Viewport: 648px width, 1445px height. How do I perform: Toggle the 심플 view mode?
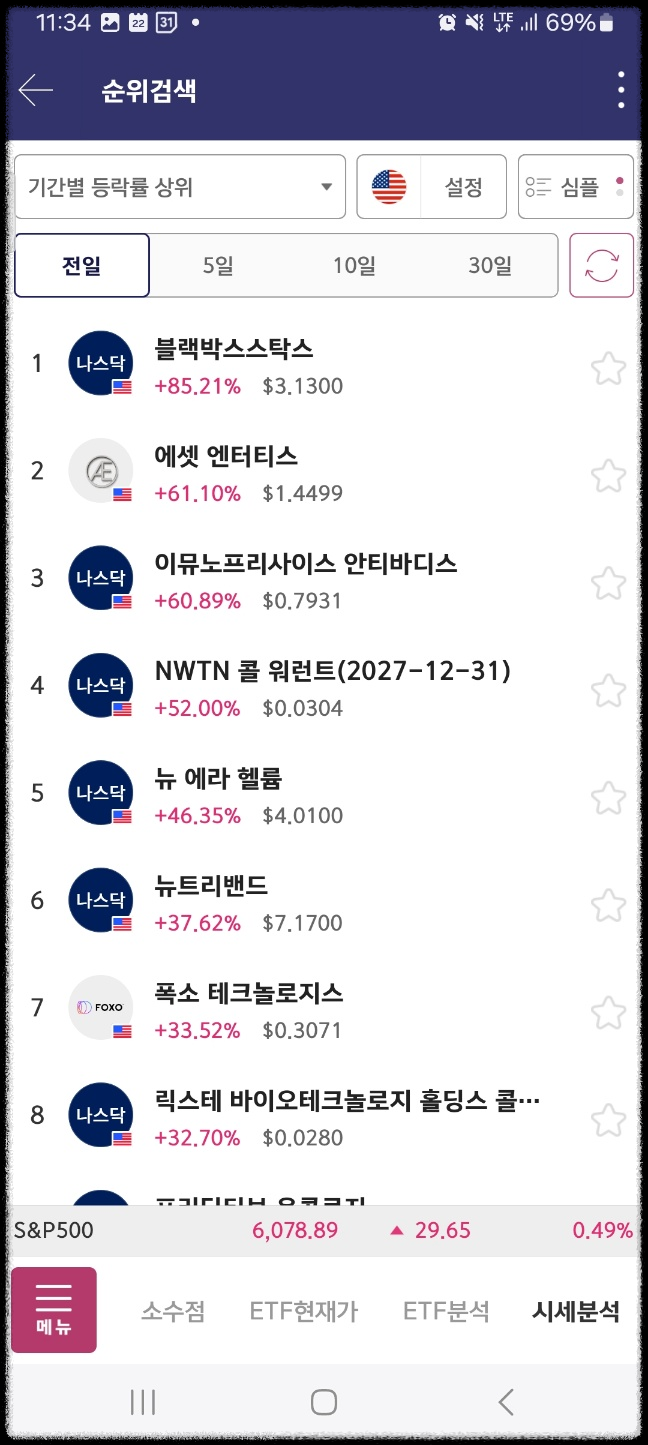[x=576, y=187]
